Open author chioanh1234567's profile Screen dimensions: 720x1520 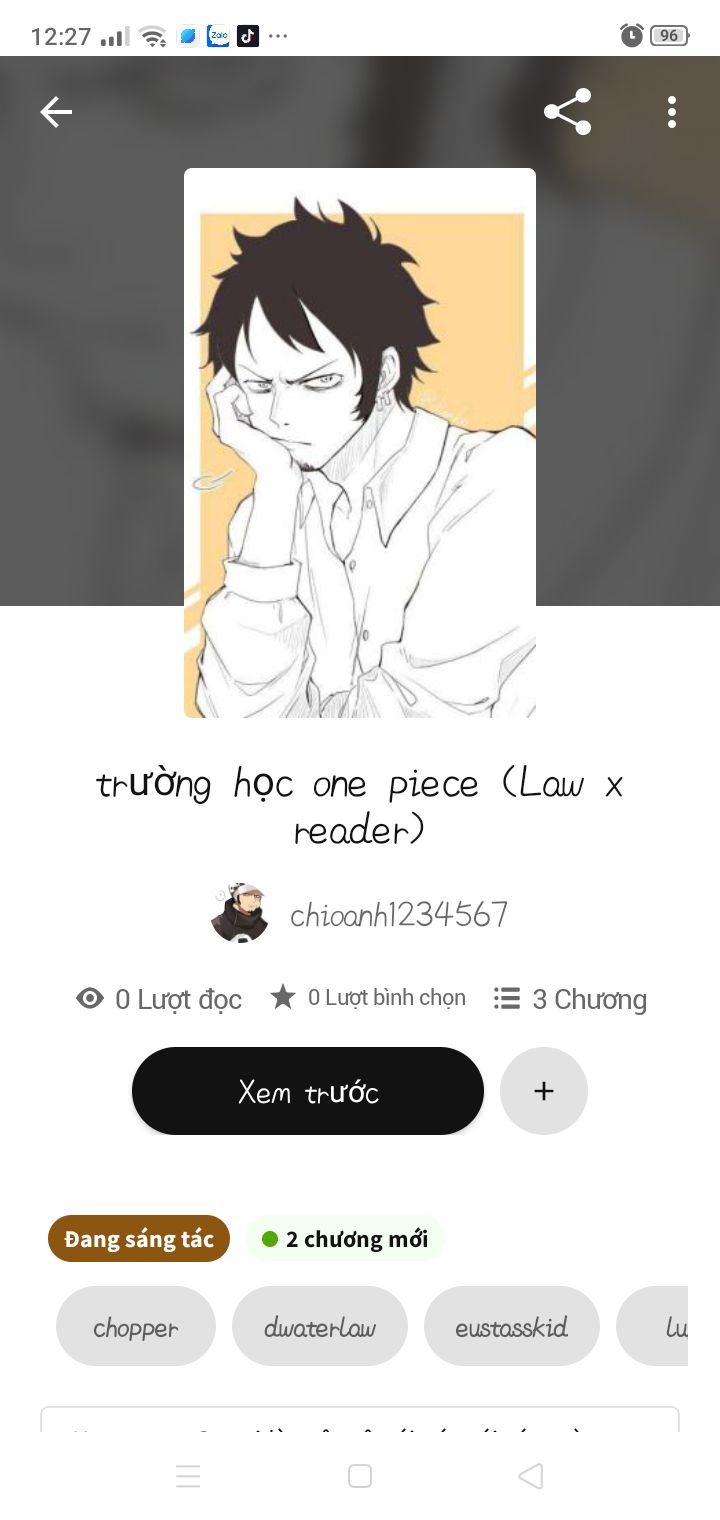point(398,914)
